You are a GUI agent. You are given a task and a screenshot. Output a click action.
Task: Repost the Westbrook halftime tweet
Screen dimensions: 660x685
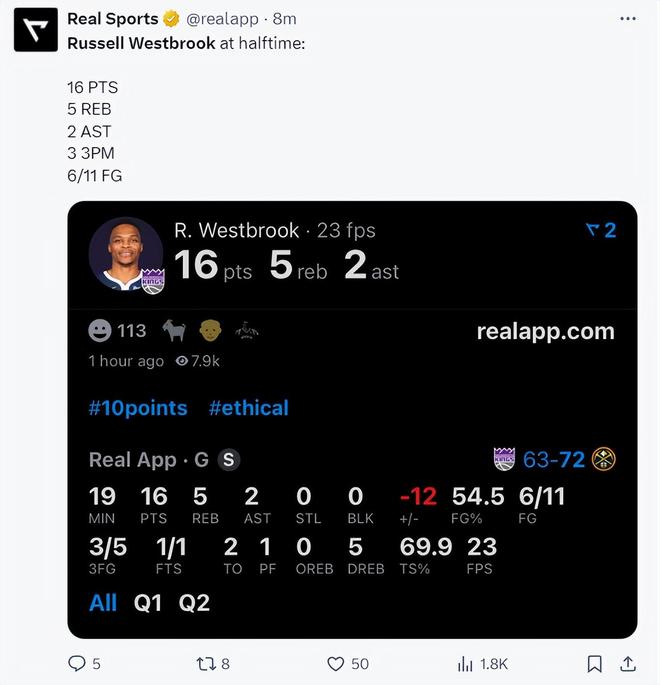click(204, 663)
